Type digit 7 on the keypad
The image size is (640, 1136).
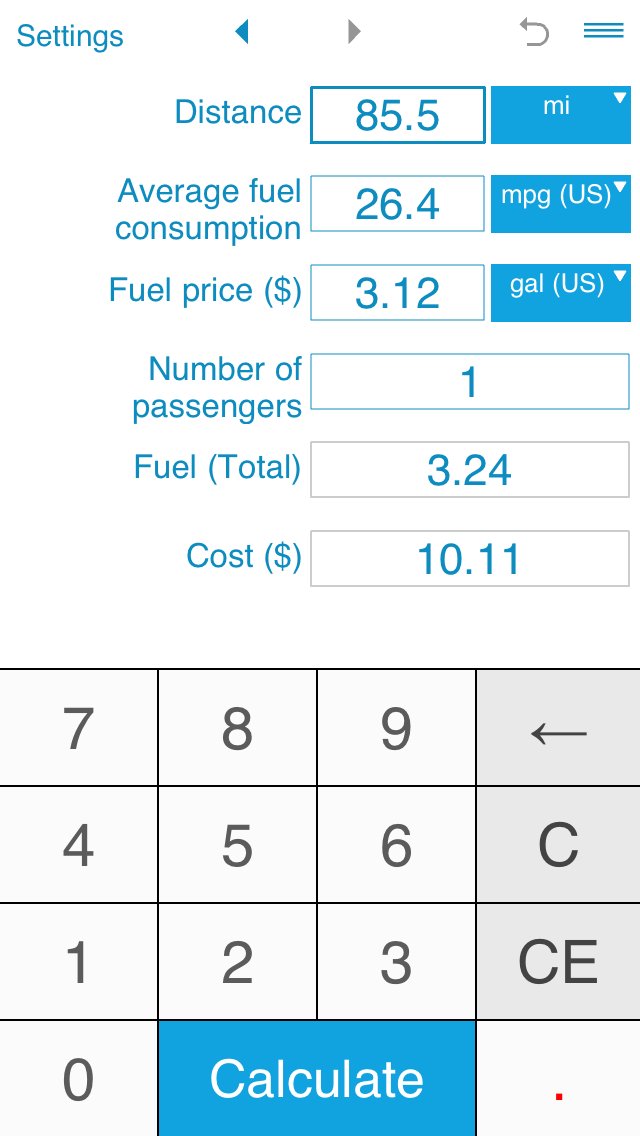click(78, 729)
